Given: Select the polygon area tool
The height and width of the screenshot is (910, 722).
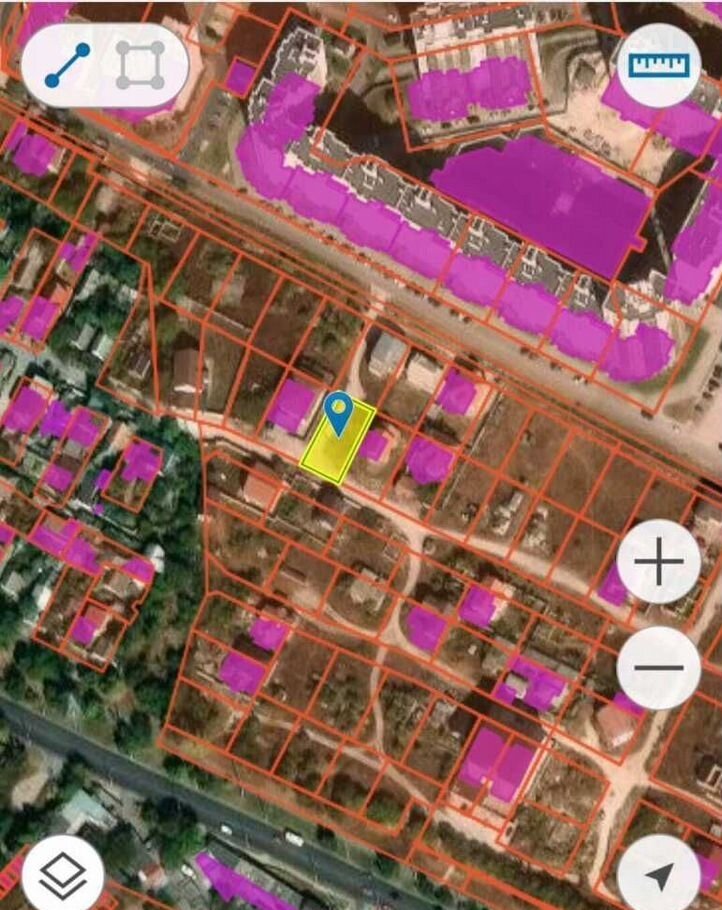Looking at the screenshot, I should pos(141,65).
